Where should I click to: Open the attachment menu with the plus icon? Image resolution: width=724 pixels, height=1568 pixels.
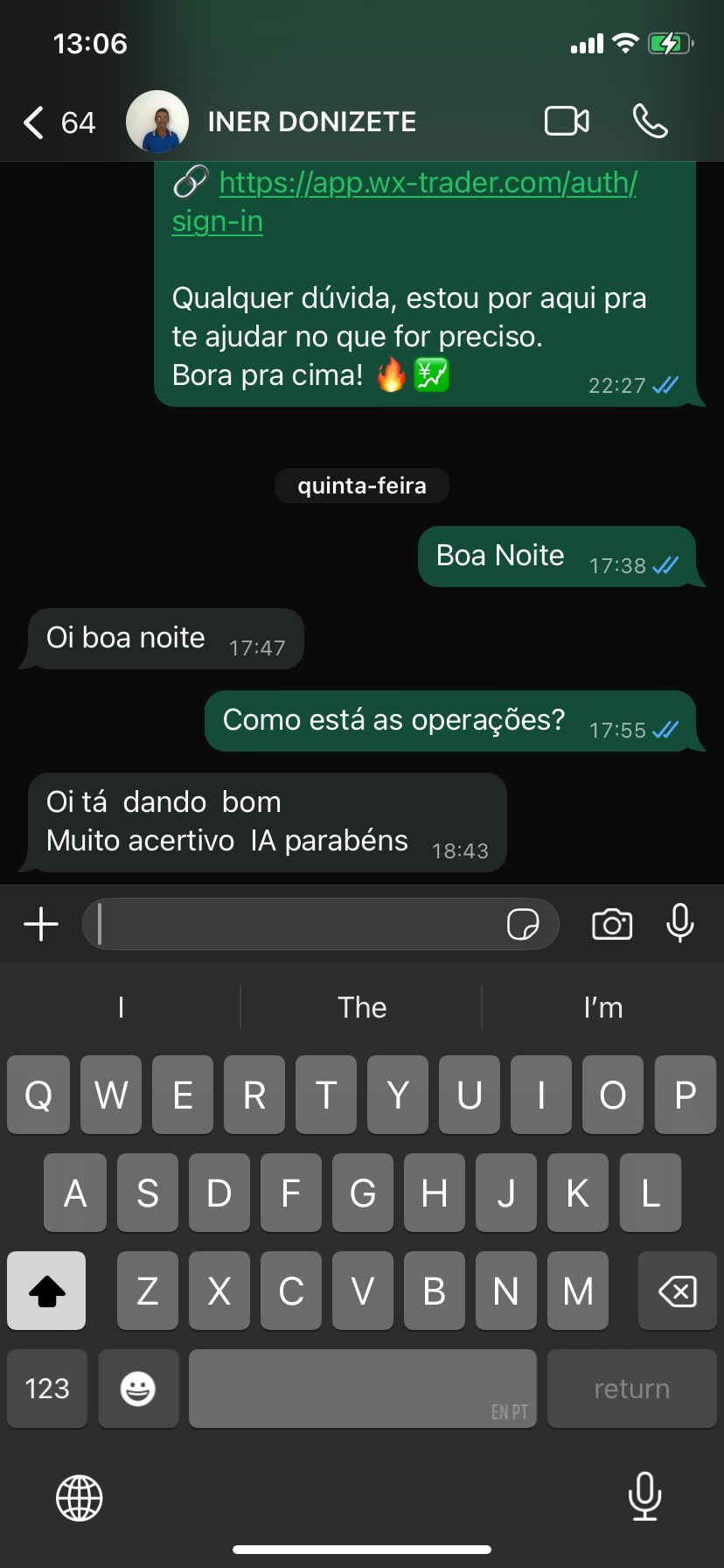(39, 923)
